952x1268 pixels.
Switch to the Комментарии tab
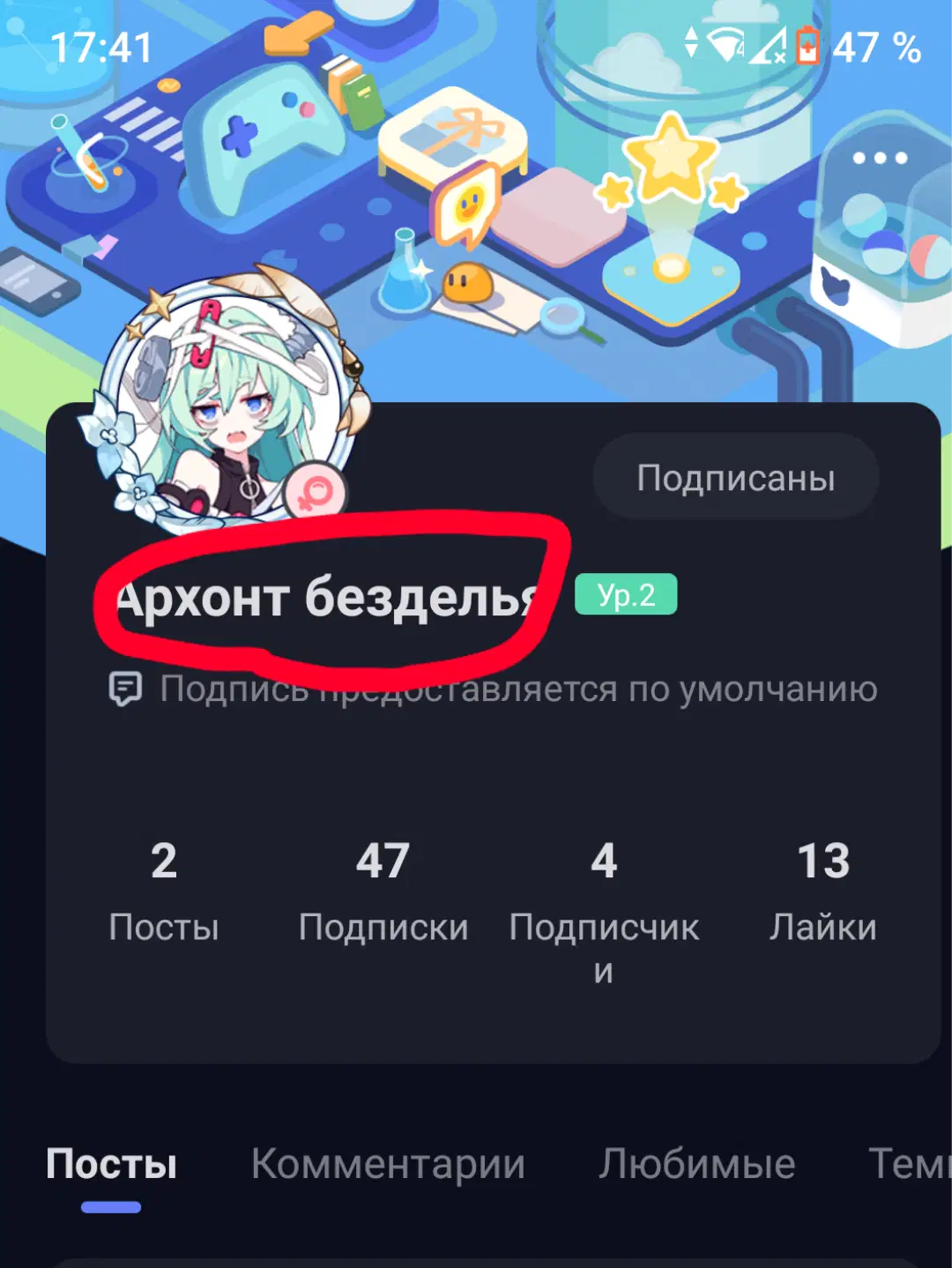[388, 1164]
